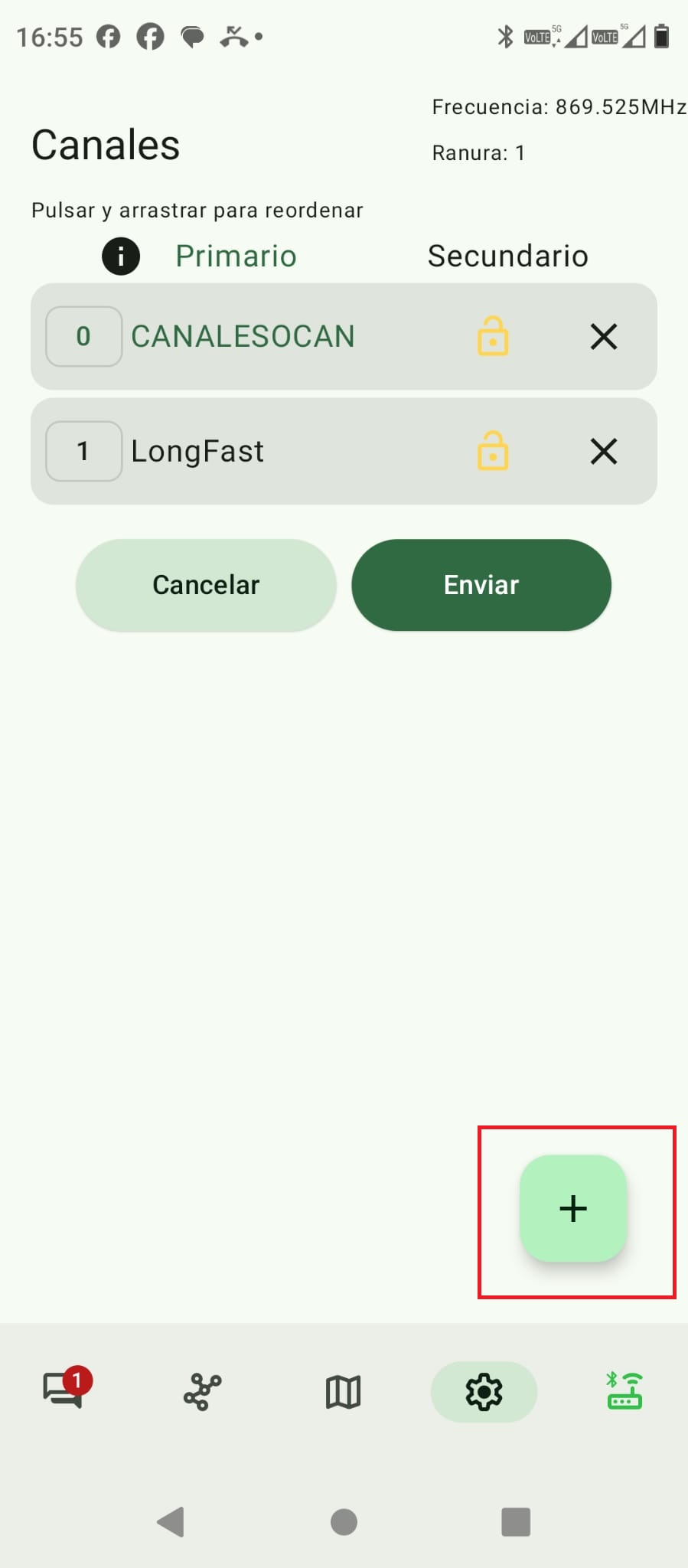688x1568 pixels.
Task: Open the messages tab
Action: (63, 1391)
